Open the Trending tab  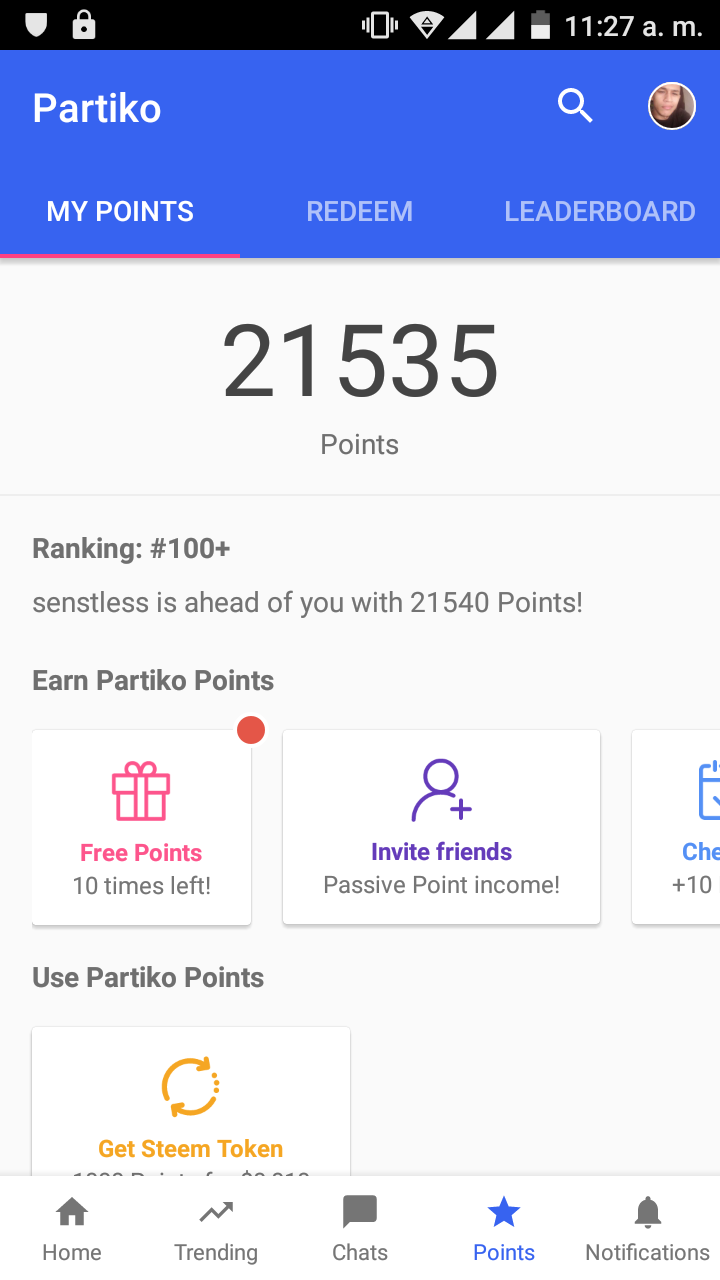[x=216, y=1228]
